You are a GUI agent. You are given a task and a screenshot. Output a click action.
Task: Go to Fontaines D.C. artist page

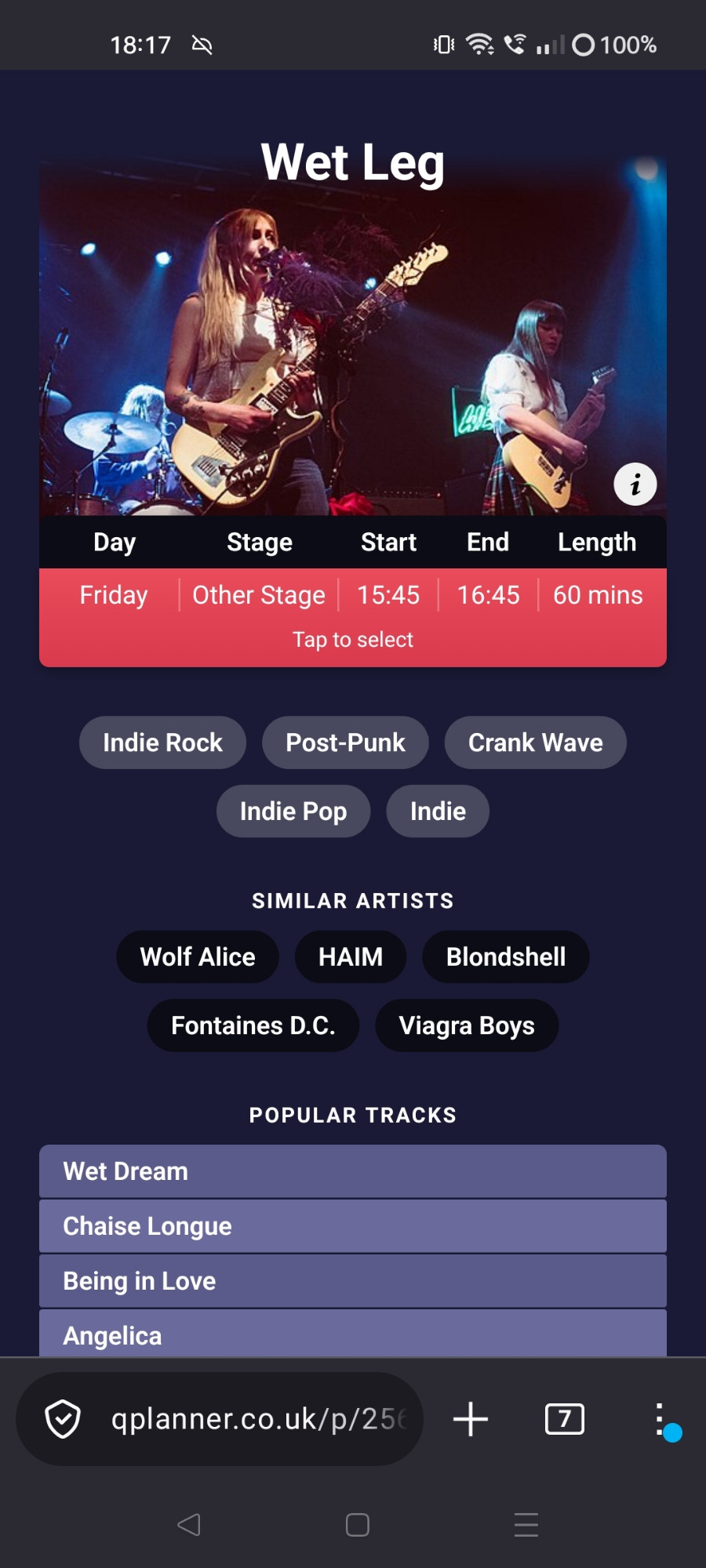(x=253, y=1025)
